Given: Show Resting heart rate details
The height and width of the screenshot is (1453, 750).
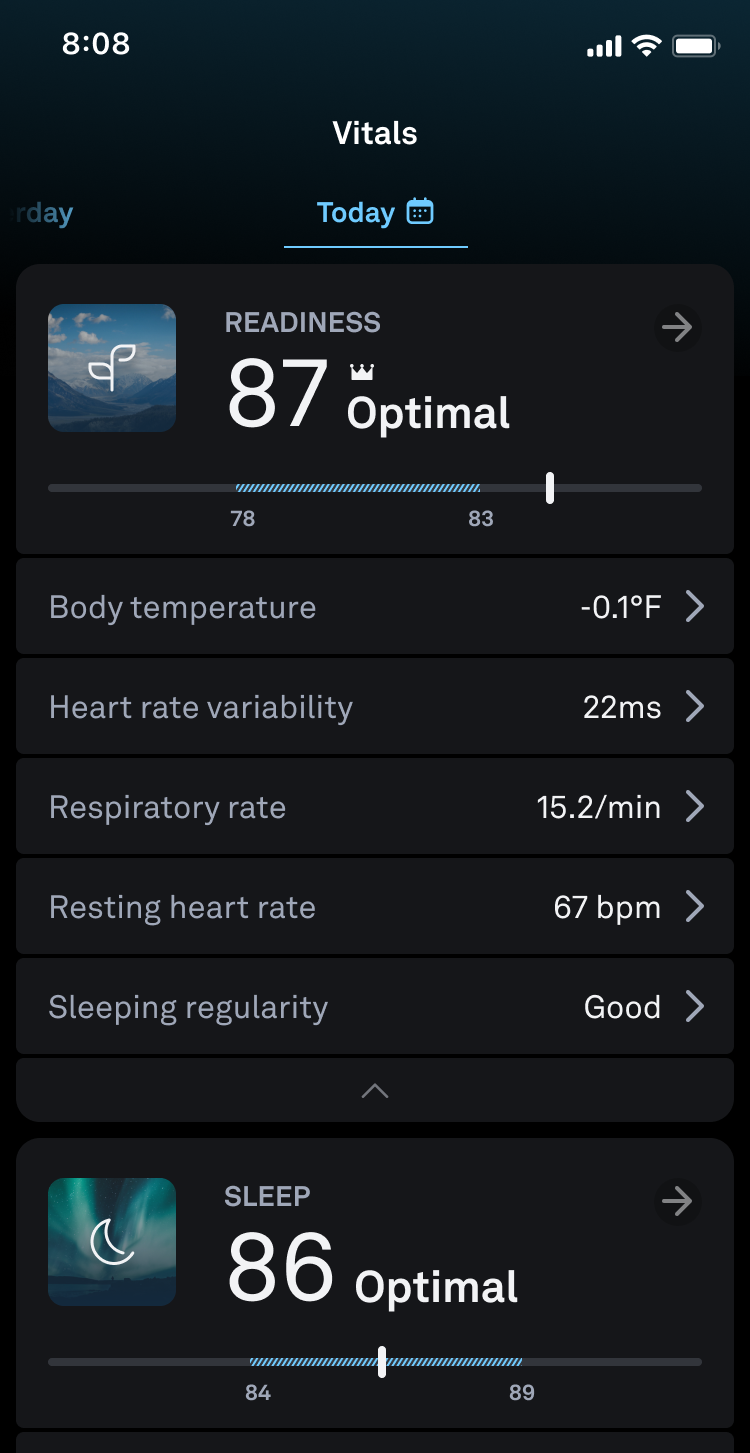Looking at the screenshot, I should click(x=375, y=907).
